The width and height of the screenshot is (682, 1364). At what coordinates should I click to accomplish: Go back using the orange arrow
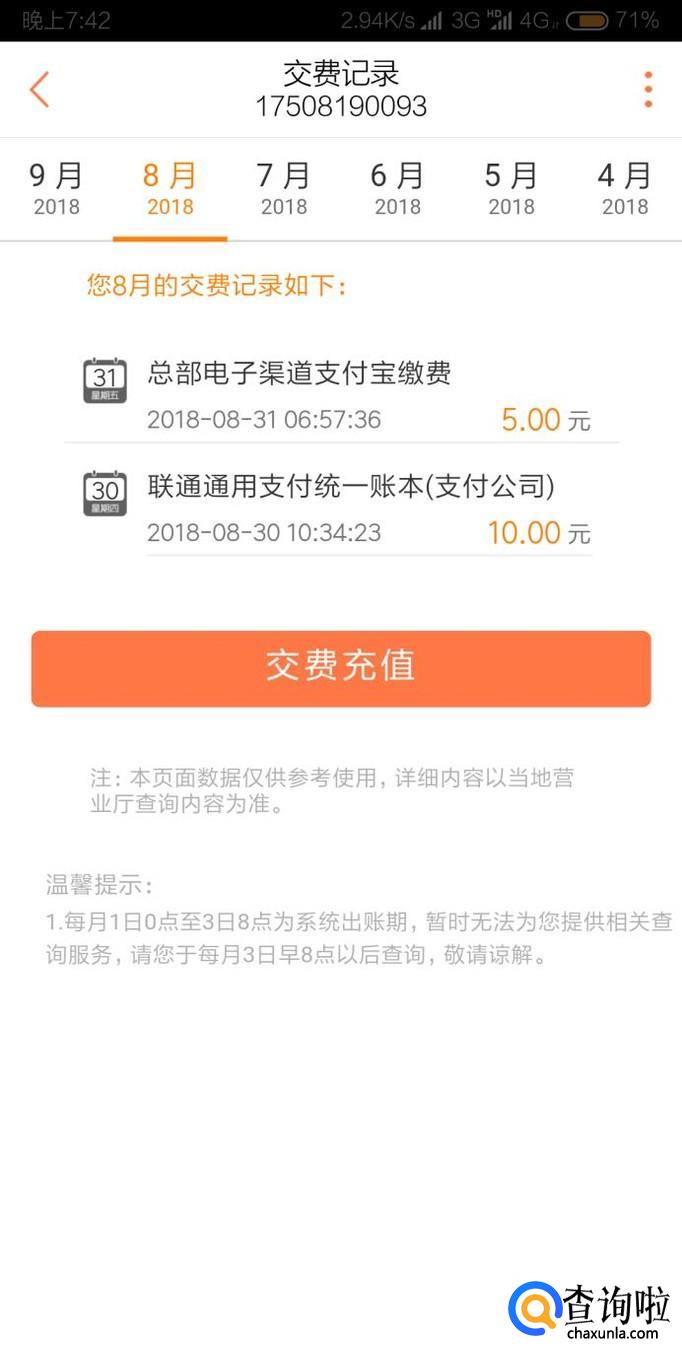click(x=40, y=90)
